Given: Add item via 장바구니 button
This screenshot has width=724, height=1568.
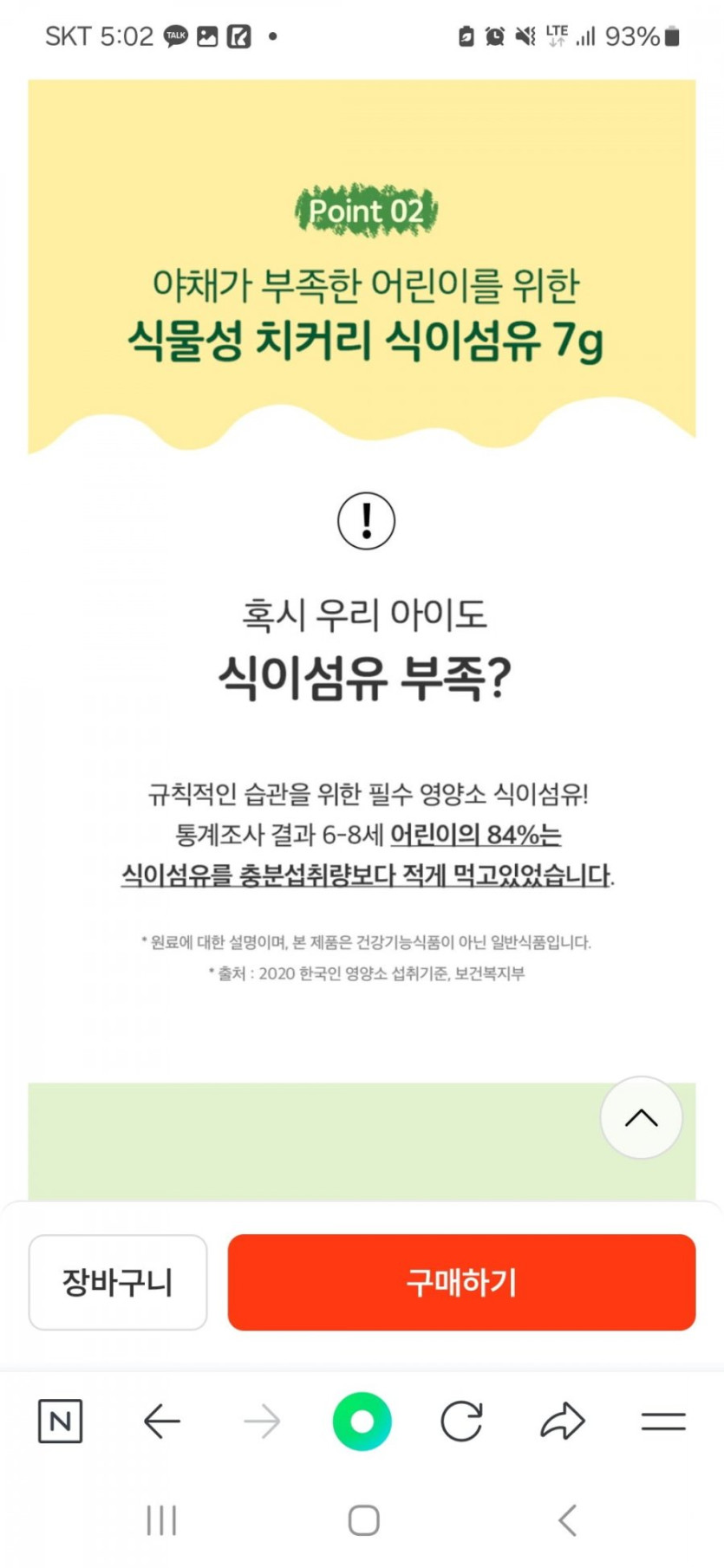Looking at the screenshot, I should point(118,1282).
